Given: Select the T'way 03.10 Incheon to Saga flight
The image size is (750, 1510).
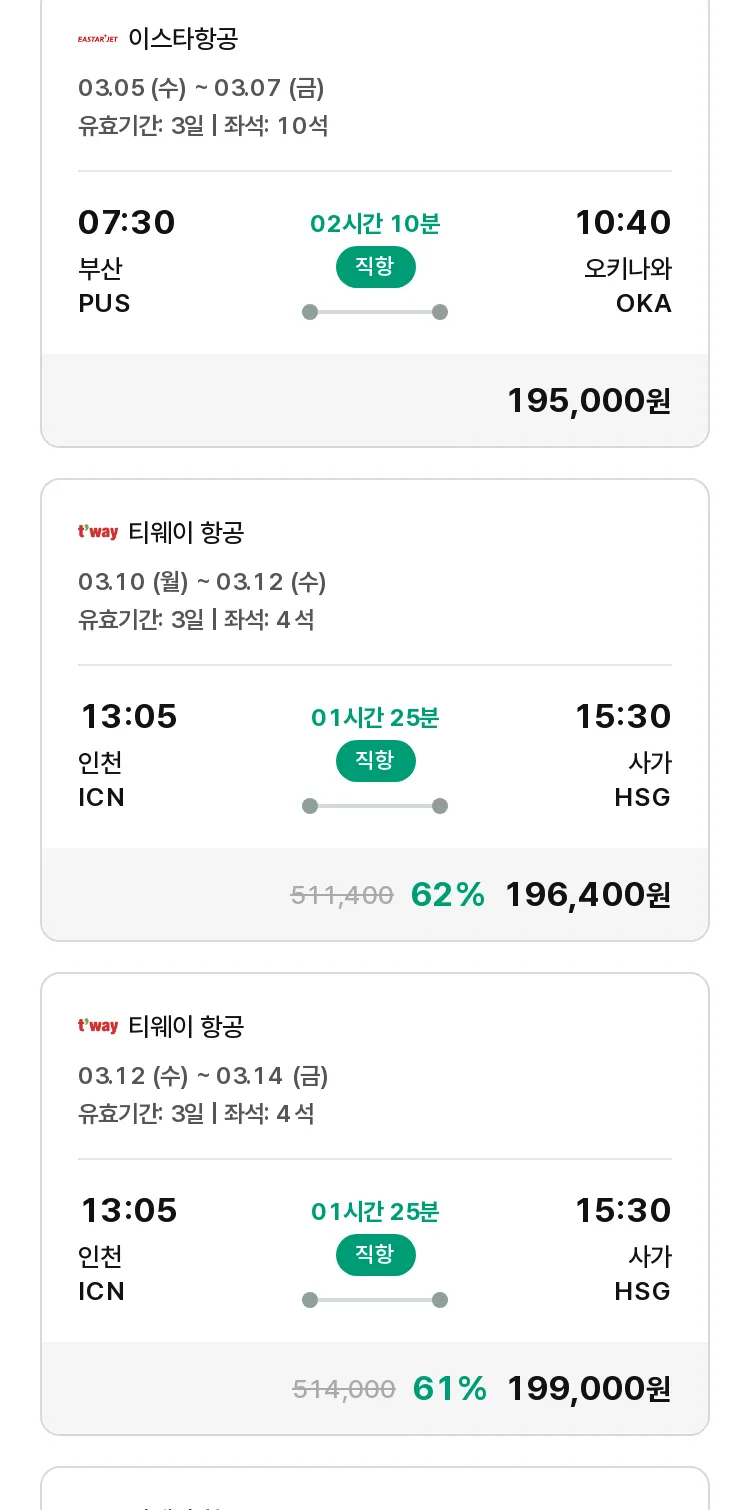Looking at the screenshot, I should [x=375, y=710].
